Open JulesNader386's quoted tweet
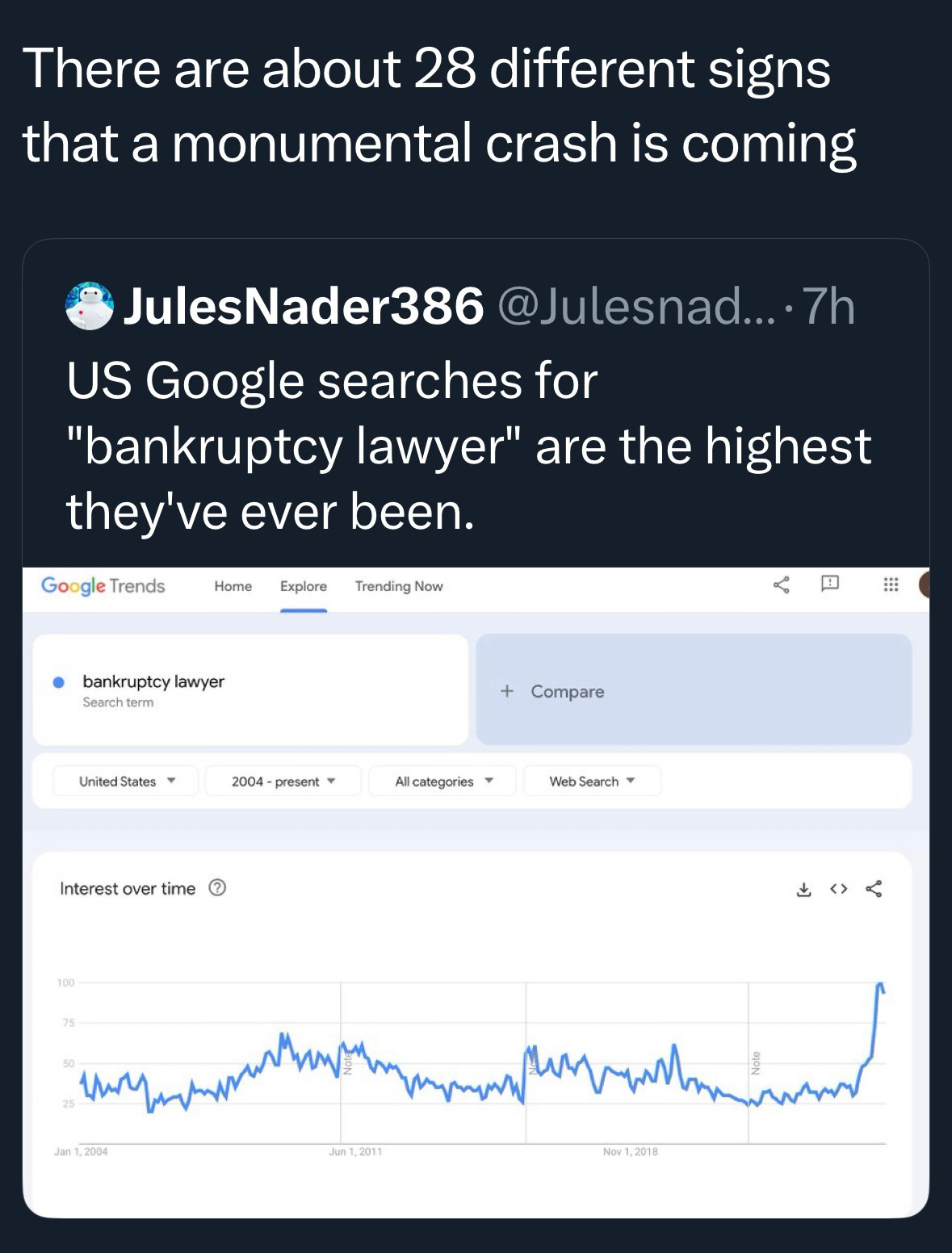 click(x=468, y=446)
